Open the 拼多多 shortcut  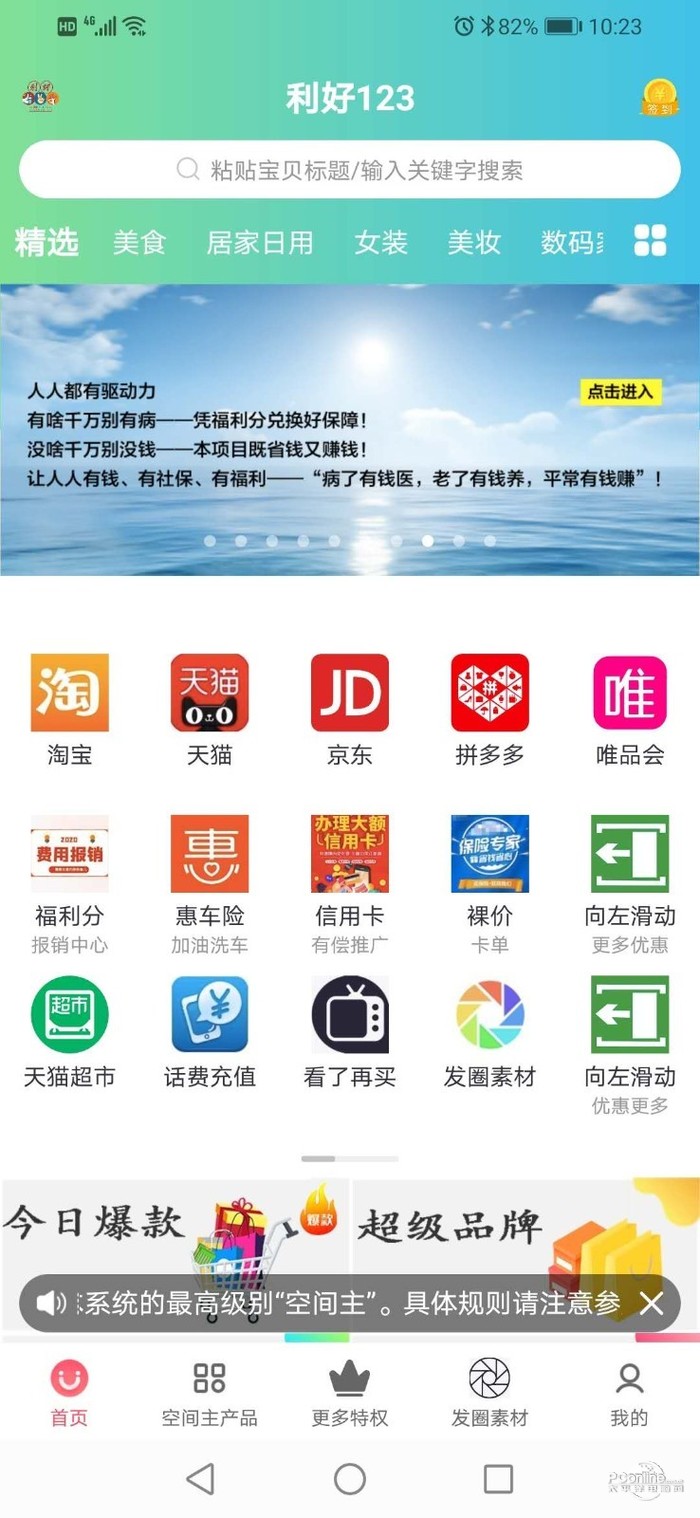coord(489,709)
